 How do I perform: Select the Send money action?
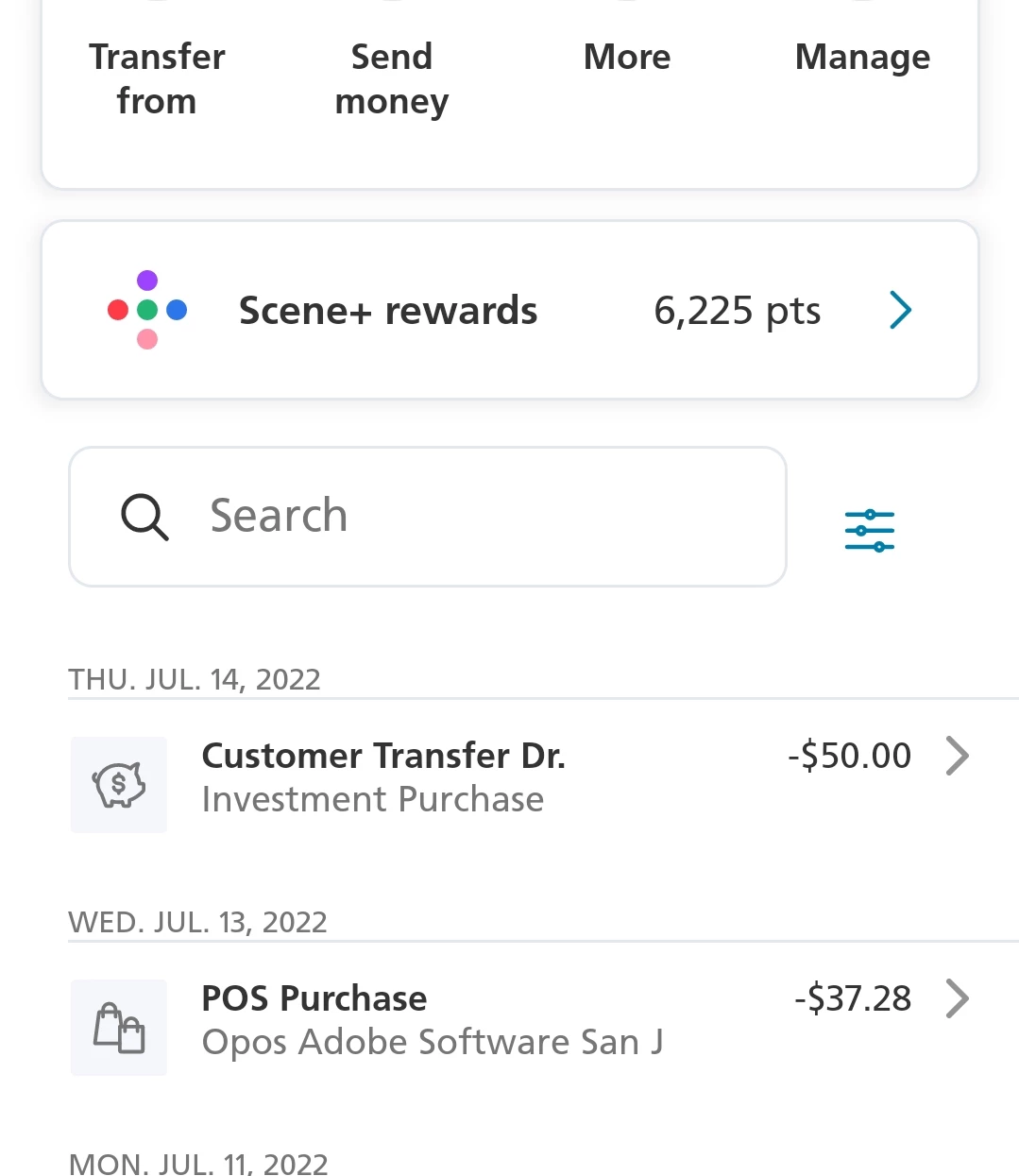pos(392,78)
